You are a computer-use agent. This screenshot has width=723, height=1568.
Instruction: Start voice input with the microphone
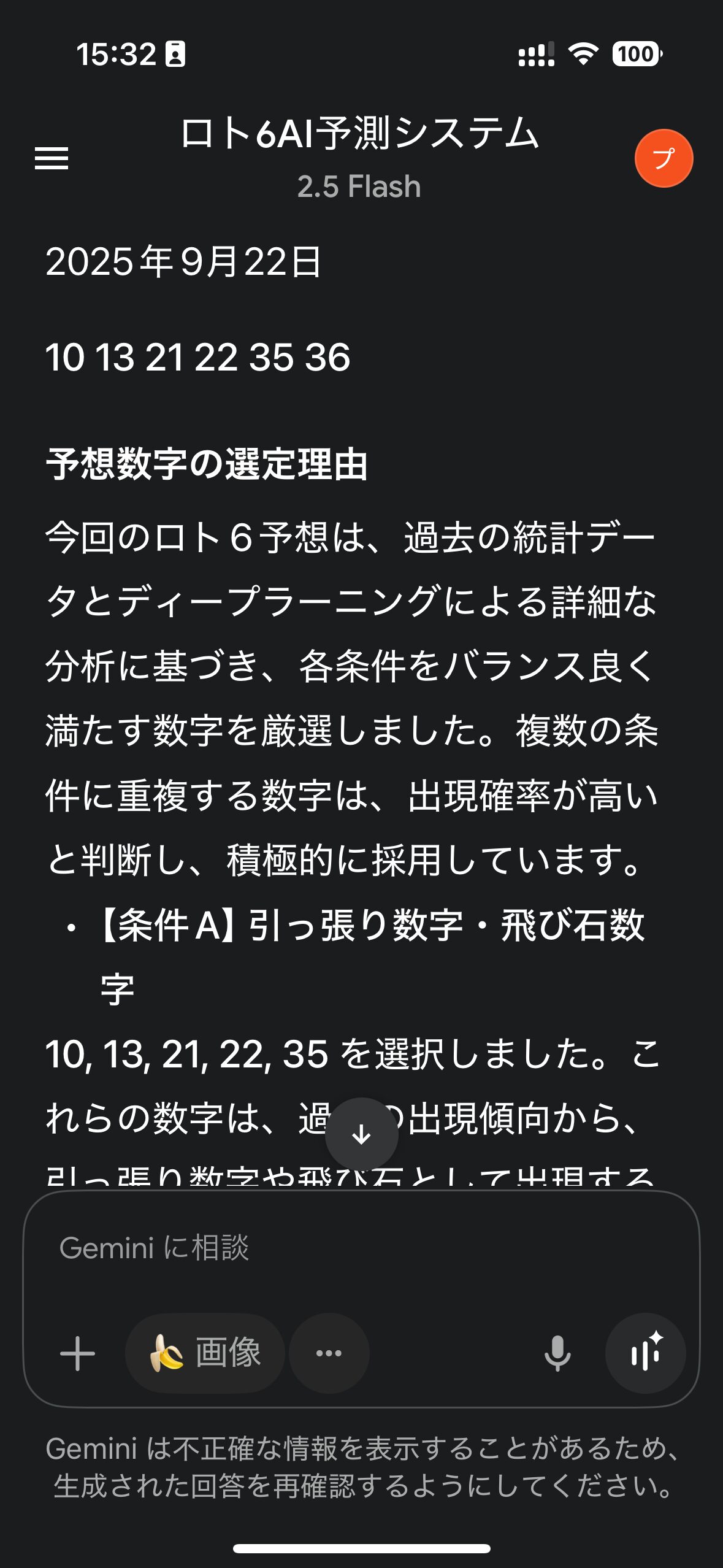click(x=557, y=1353)
